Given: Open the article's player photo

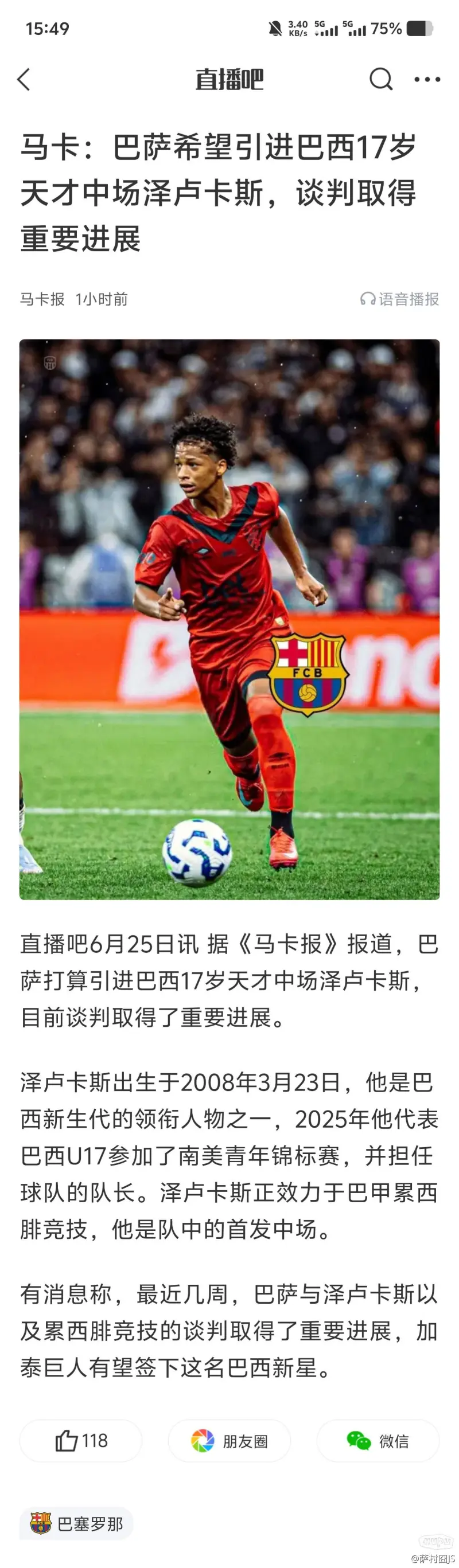Looking at the screenshot, I should click(x=229, y=619).
